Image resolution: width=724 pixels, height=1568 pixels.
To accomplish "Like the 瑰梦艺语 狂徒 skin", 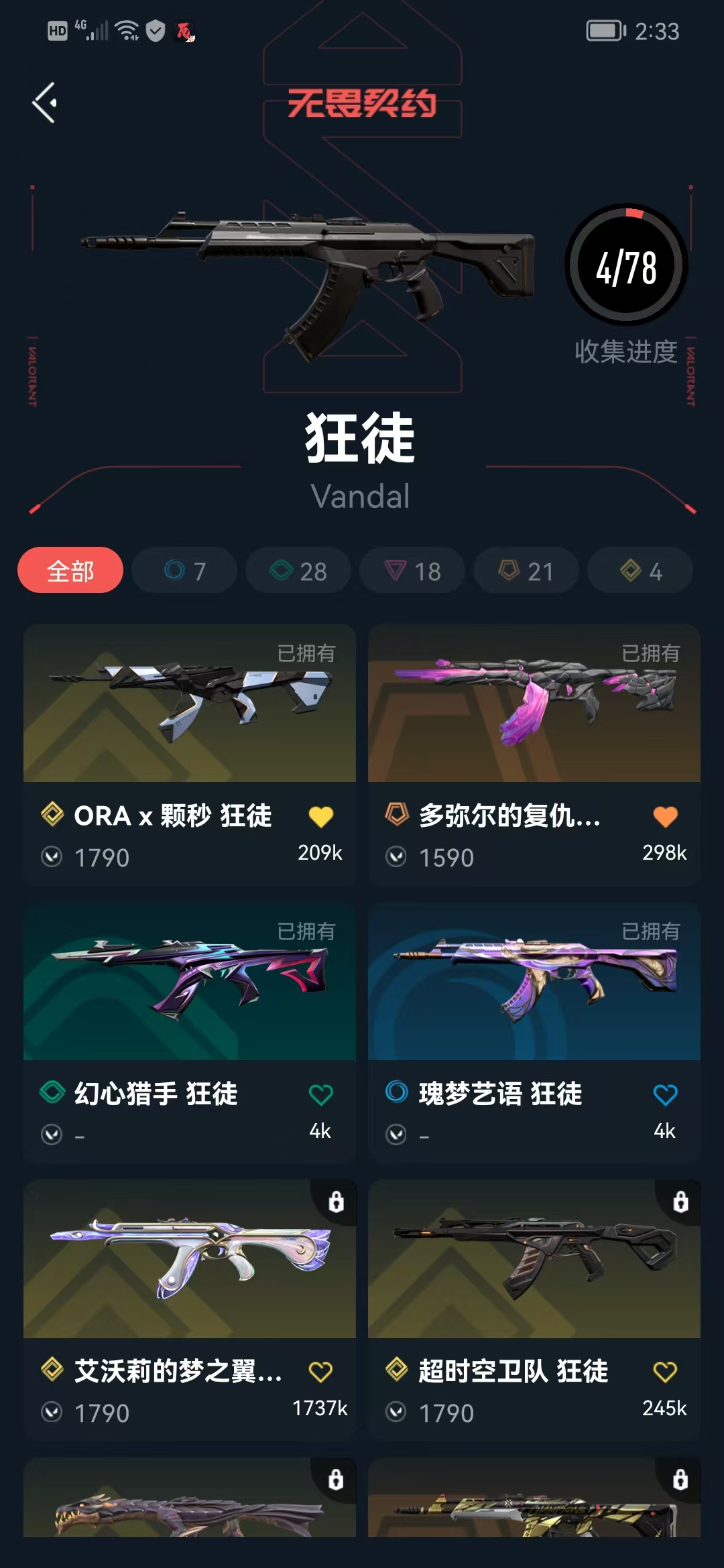I will (x=665, y=1095).
